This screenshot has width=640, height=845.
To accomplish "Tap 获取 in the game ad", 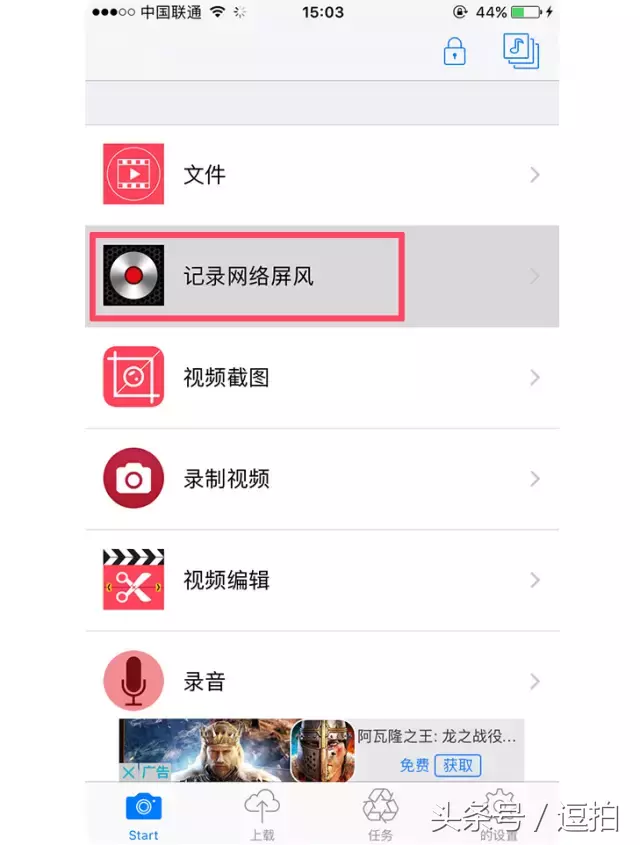I will 460,765.
